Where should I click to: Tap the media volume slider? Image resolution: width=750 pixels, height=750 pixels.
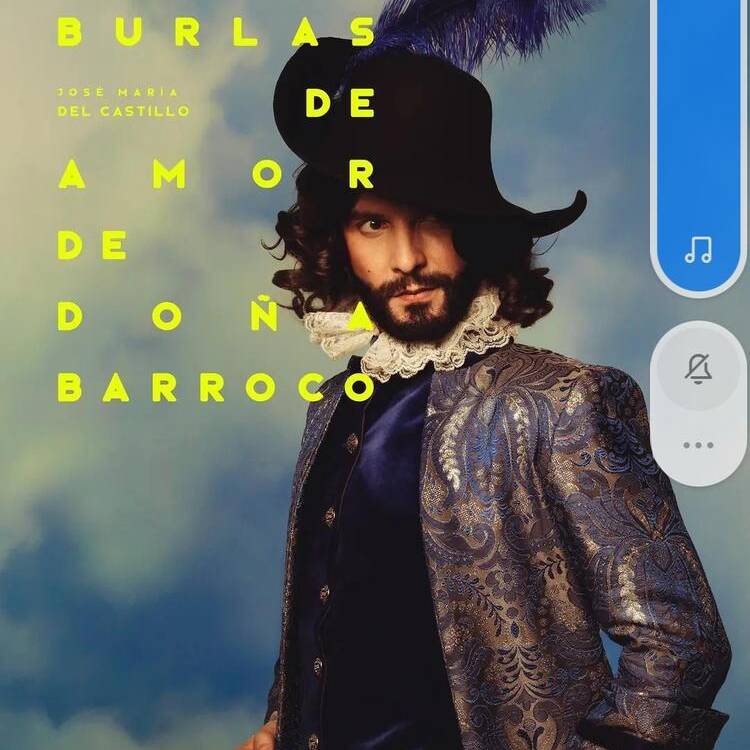[699, 140]
